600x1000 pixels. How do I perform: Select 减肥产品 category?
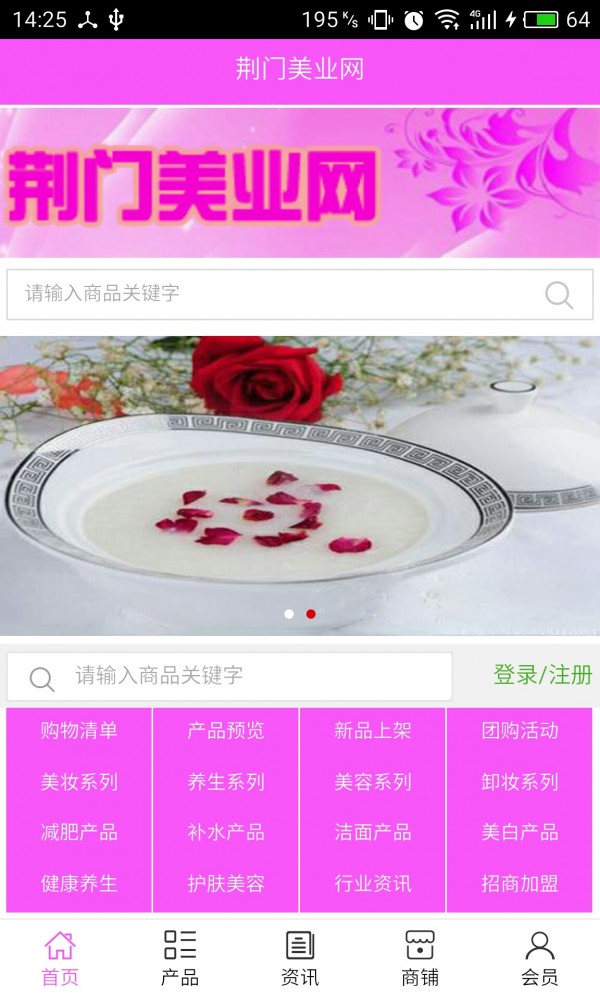pyautogui.click(x=79, y=833)
